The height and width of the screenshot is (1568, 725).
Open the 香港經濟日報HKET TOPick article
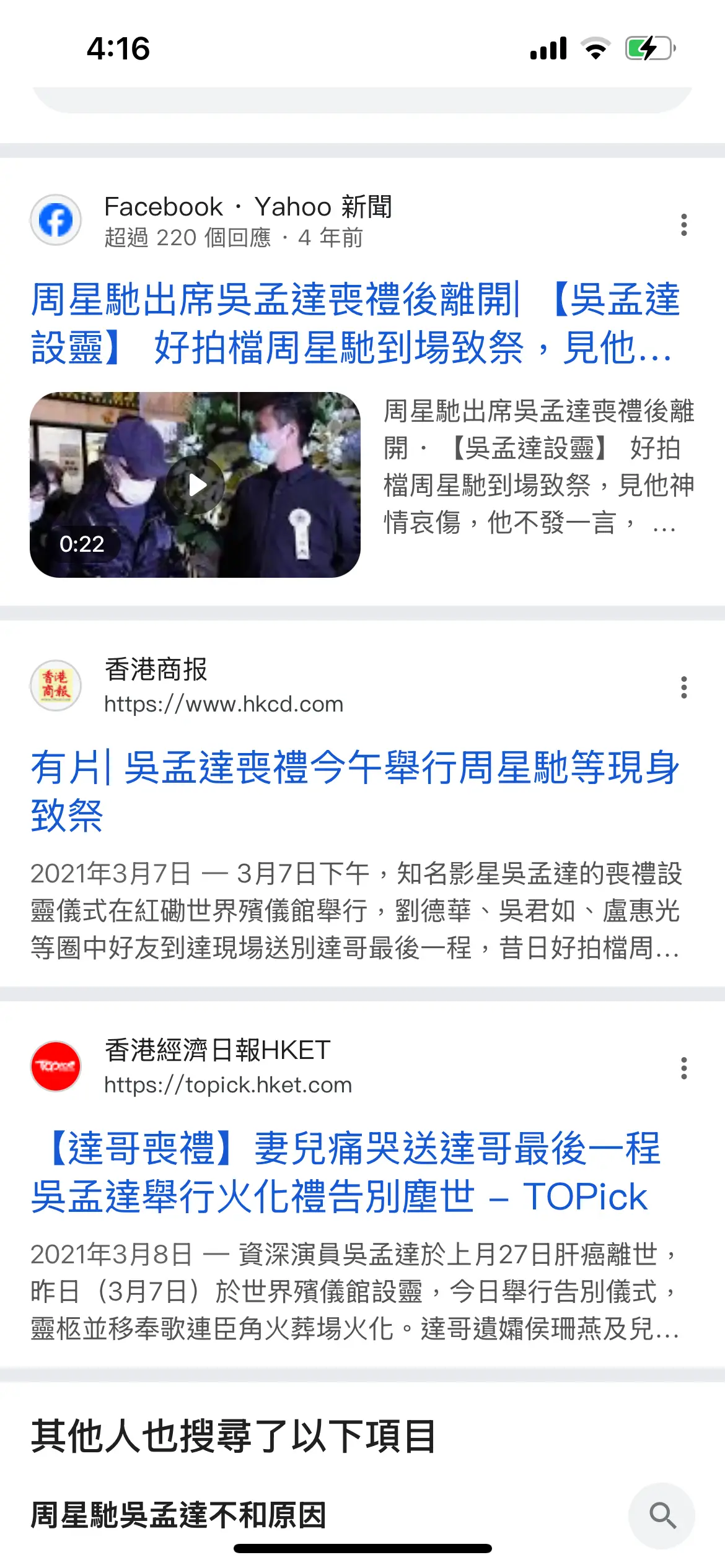coord(346,1172)
